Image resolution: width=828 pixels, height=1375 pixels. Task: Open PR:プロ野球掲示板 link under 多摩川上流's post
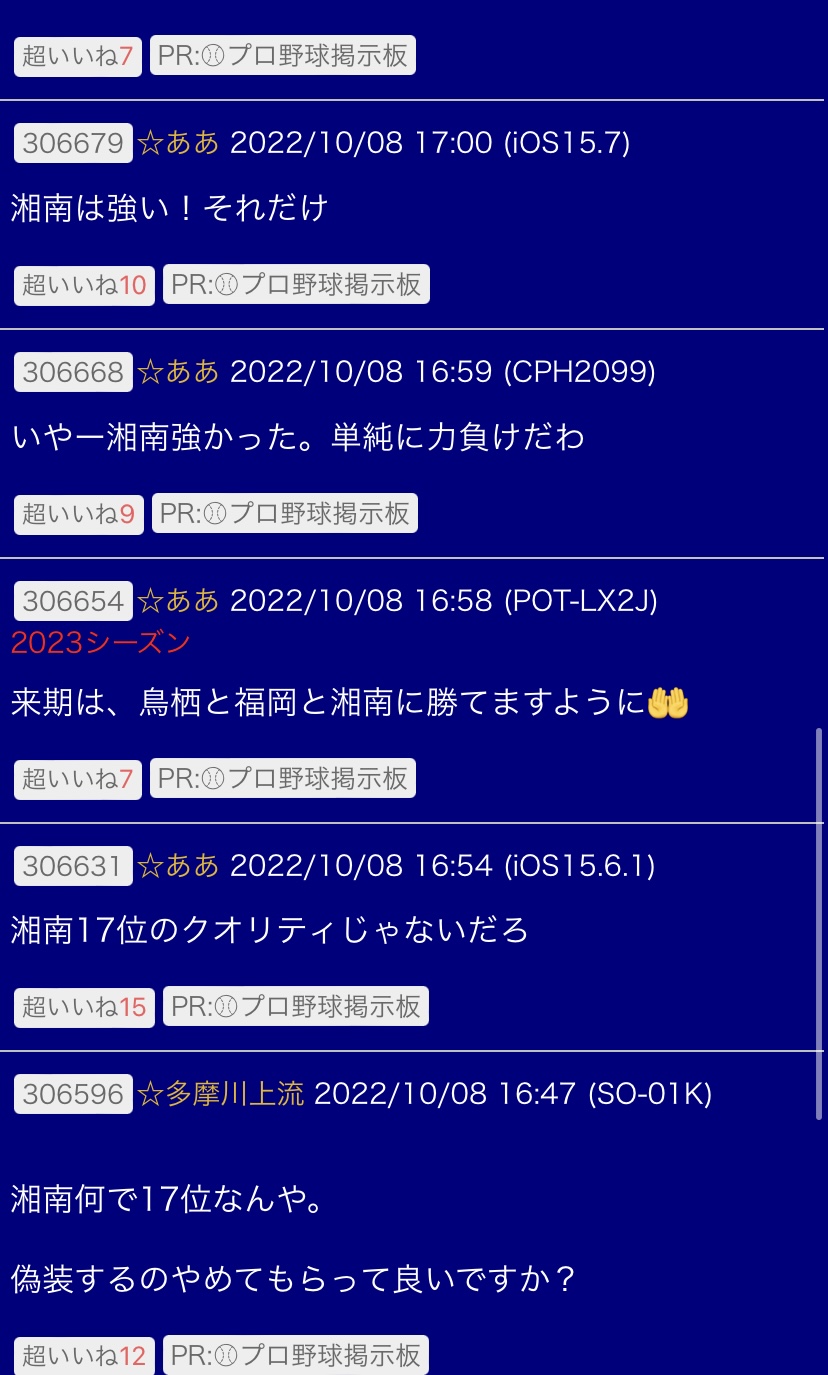click(296, 1356)
